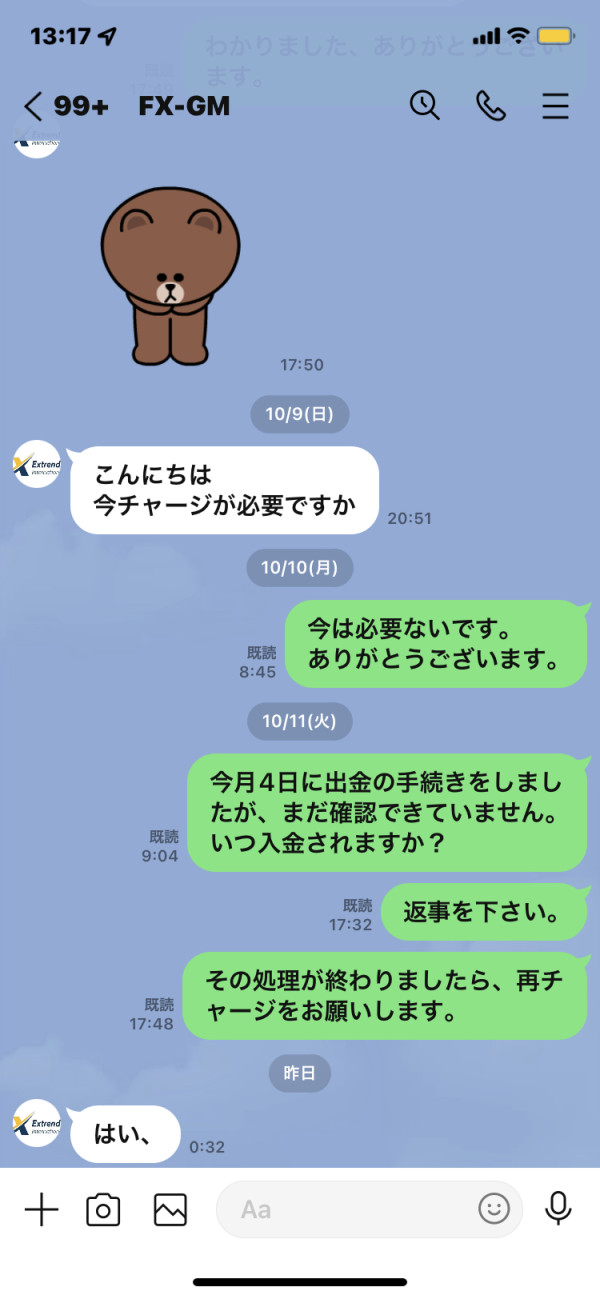Open the plus attachment options
Screen dimensions: 600x1299
click(41, 1210)
